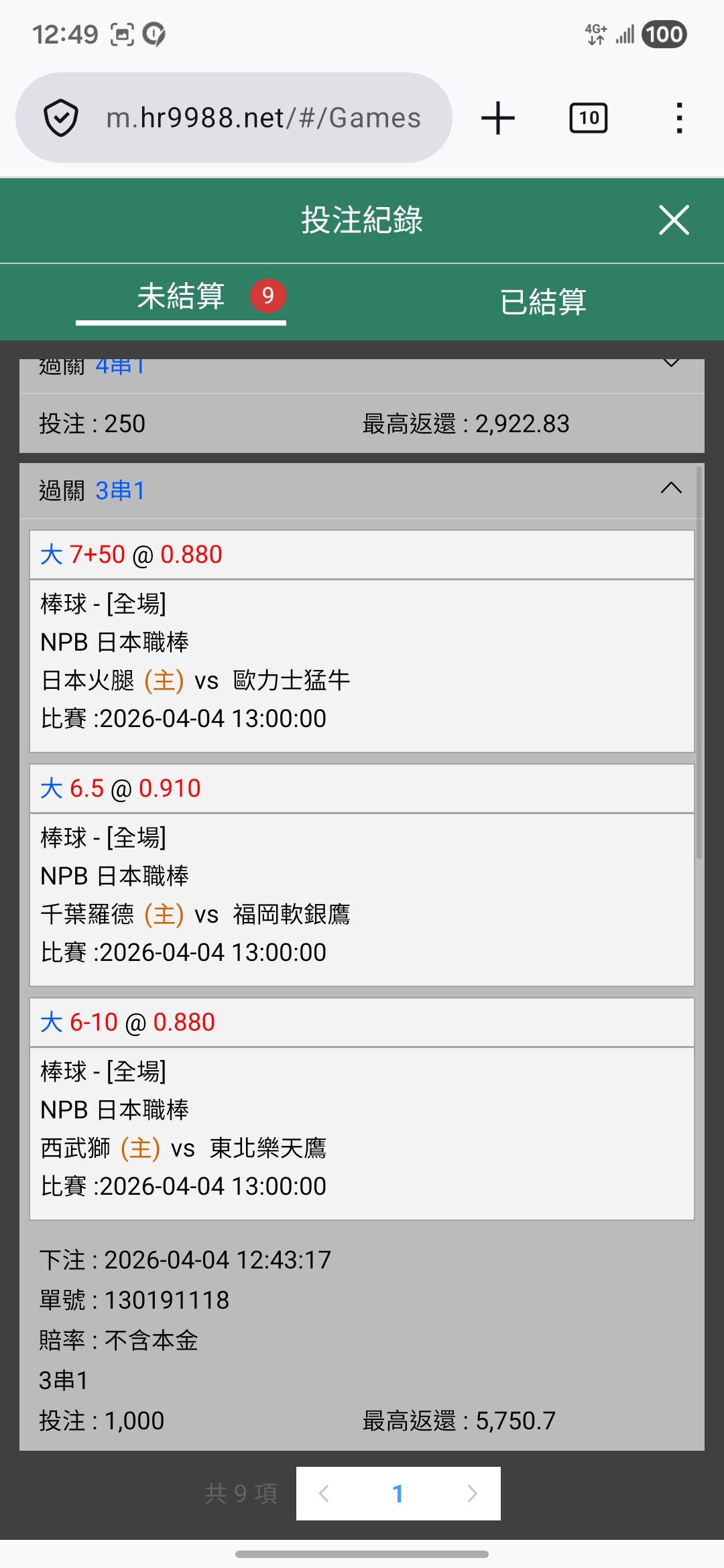The width and height of the screenshot is (724, 1568).
Task: Close the 投注紀錄 panel
Action: tap(674, 220)
